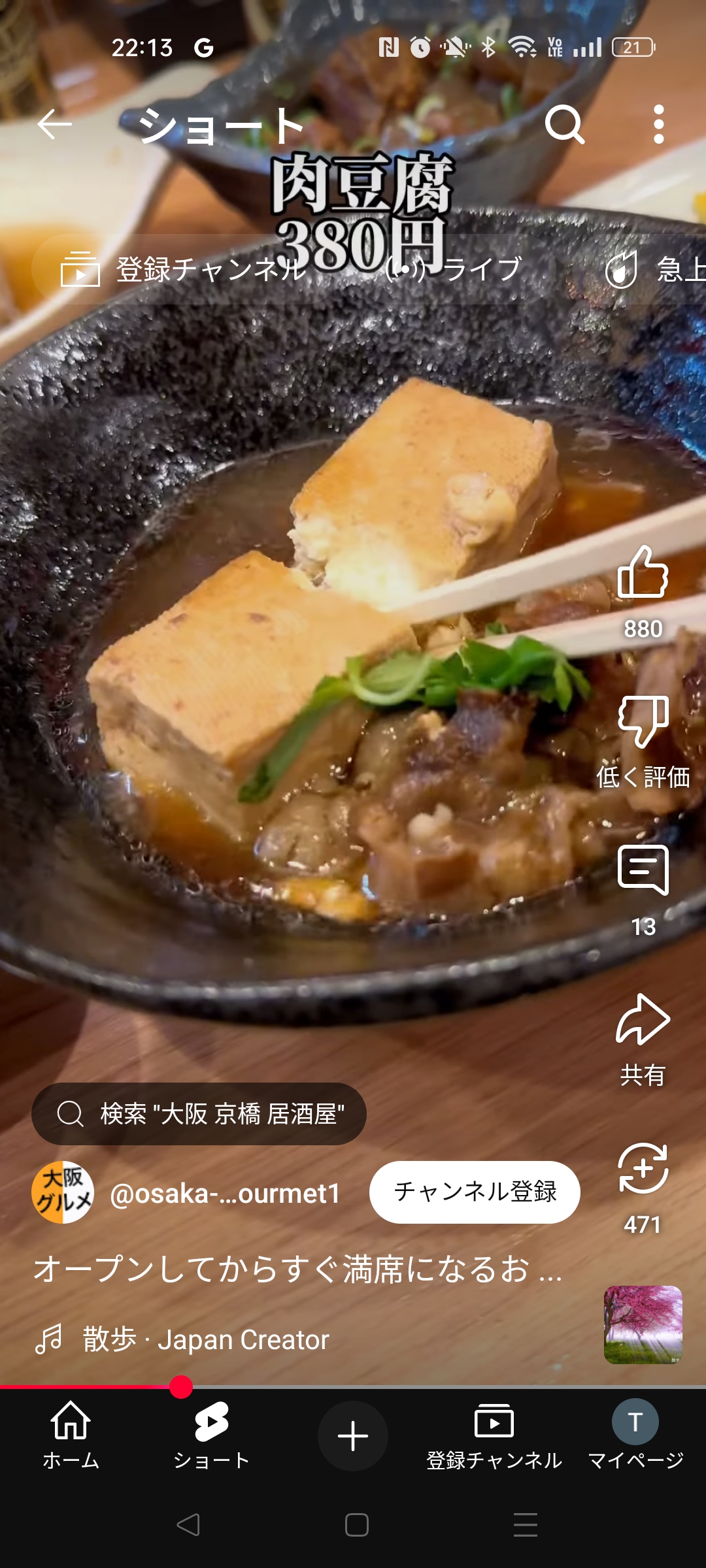
Task: Open search via the magnifier icon
Action: (565, 124)
